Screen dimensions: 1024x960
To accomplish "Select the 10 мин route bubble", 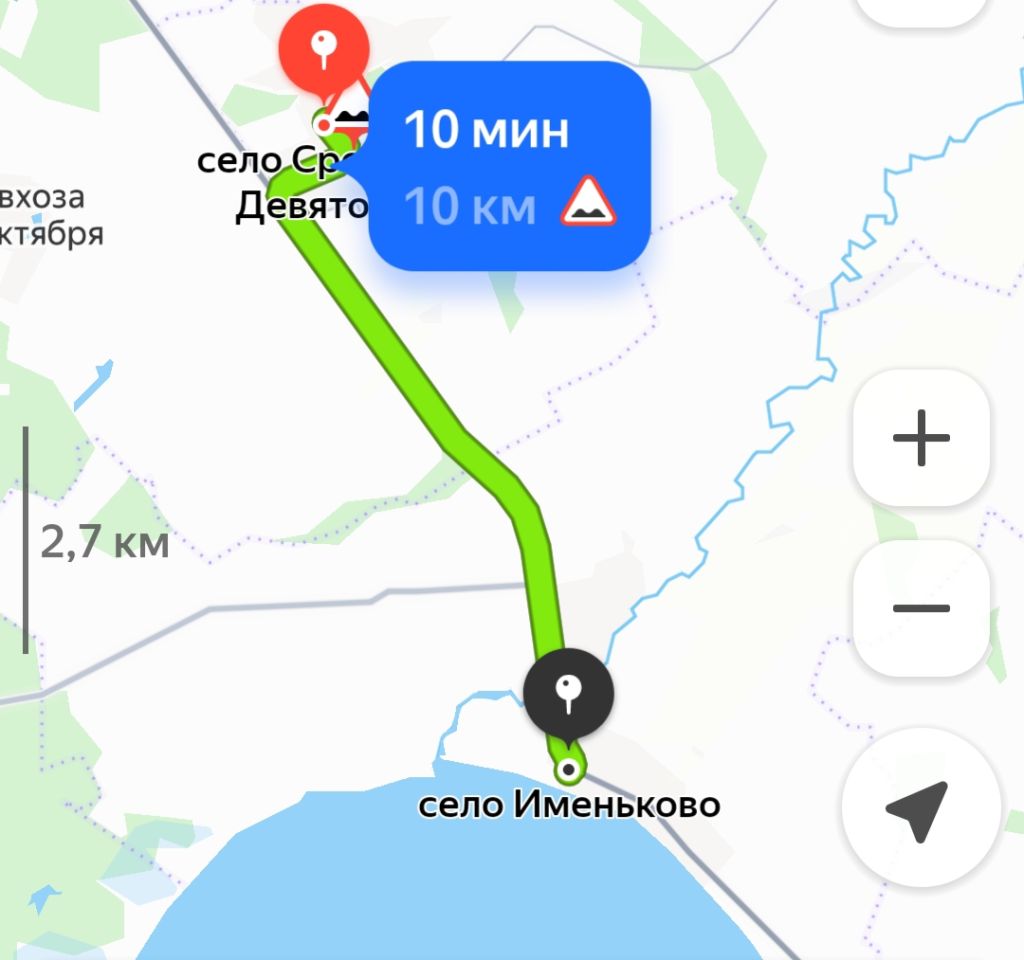I will (510, 166).
